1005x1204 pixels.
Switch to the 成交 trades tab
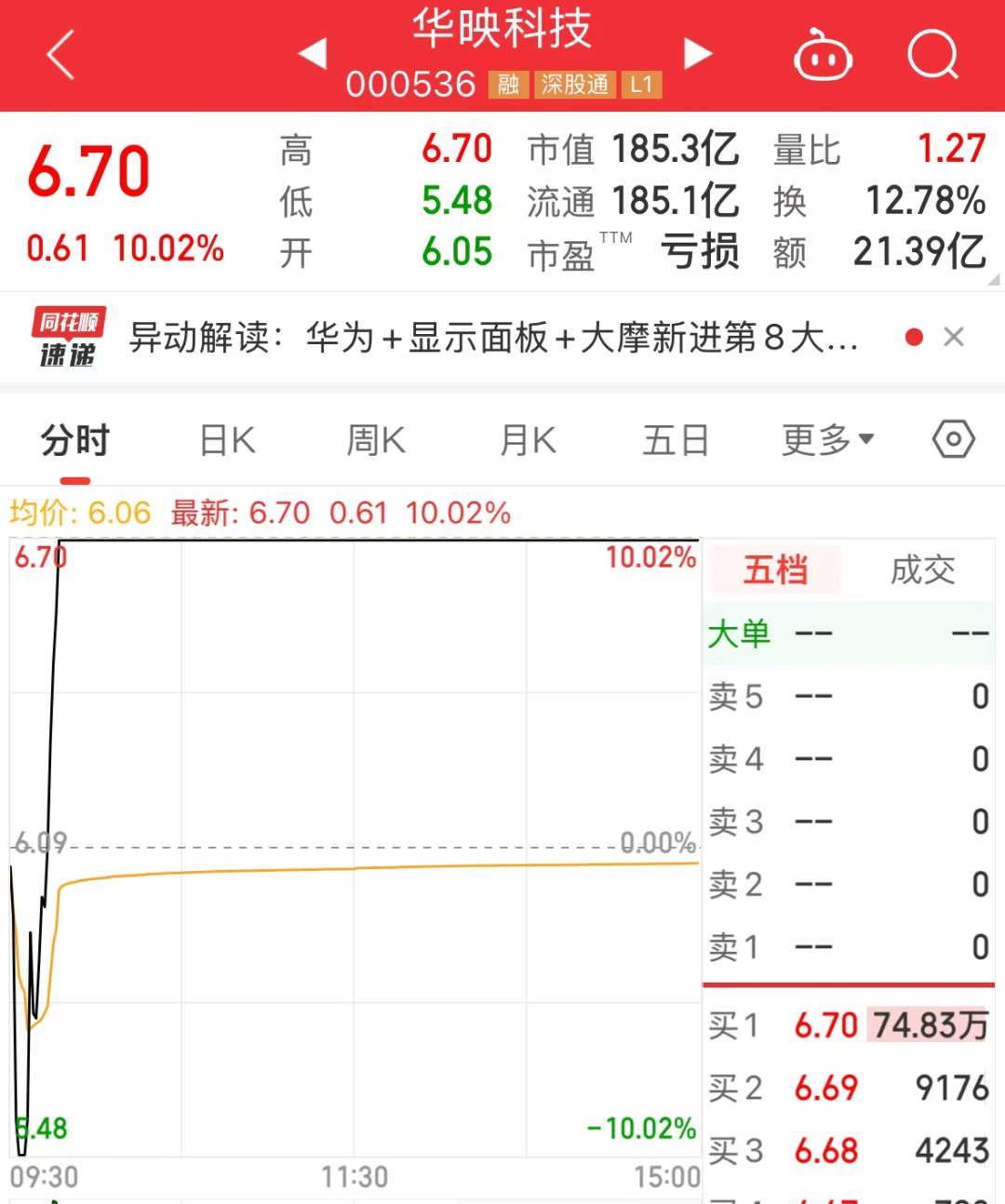(x=922, y=569)
